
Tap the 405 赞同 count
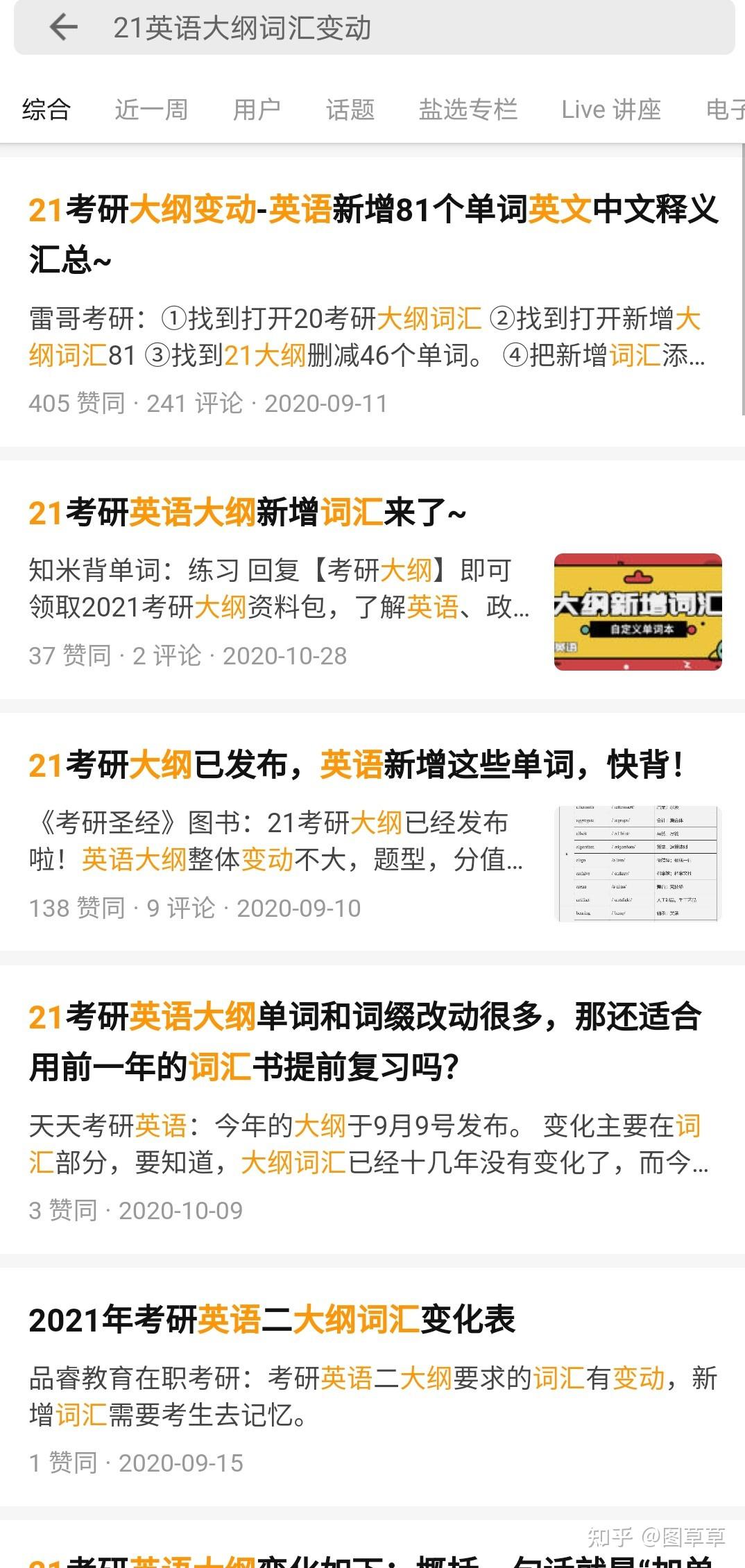click(x=76, y=403)
